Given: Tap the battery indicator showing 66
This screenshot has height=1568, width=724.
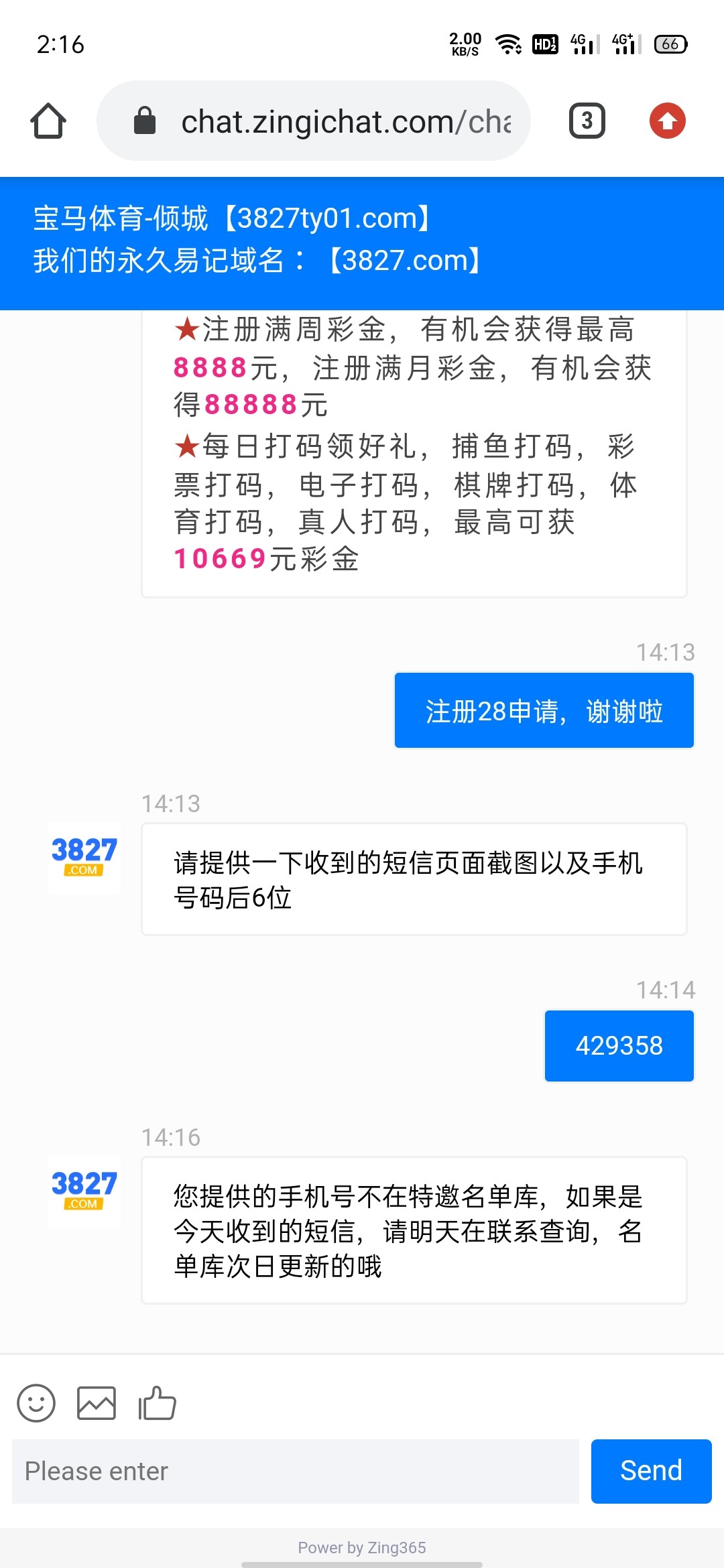Looking at the screenshot, I should pyautogui.click(x=668, y=44).
